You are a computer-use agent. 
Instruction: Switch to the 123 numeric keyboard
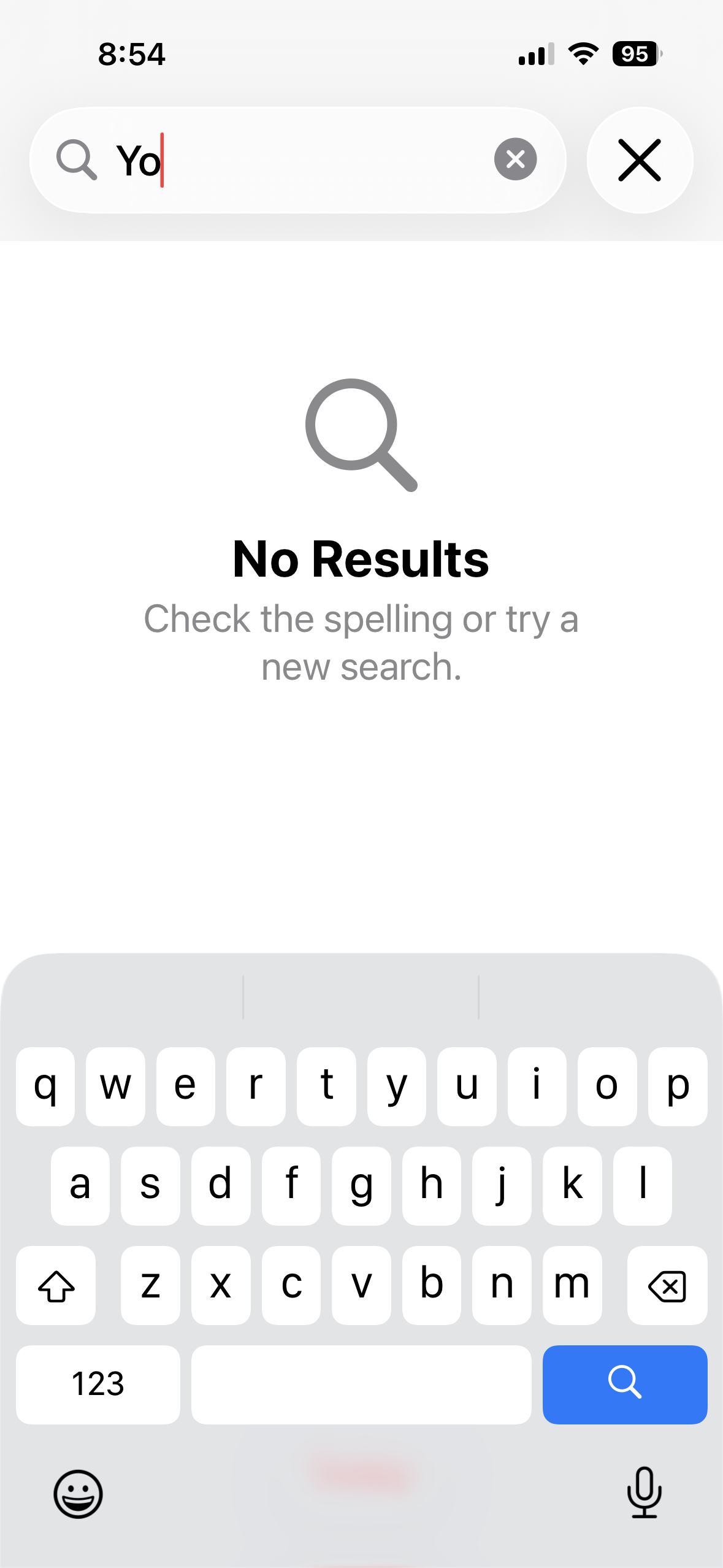tap(98, 1384)
